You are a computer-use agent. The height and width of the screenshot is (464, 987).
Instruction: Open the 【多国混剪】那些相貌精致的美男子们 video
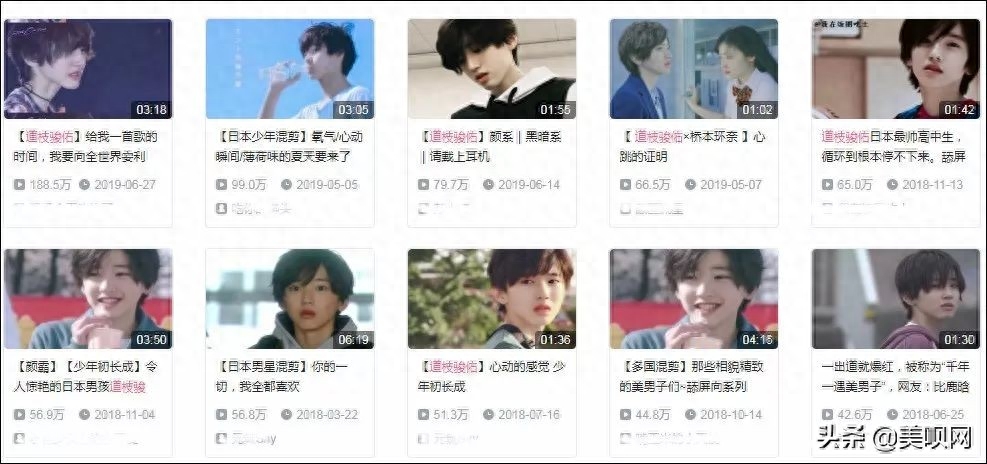click(x=693, y=299)
